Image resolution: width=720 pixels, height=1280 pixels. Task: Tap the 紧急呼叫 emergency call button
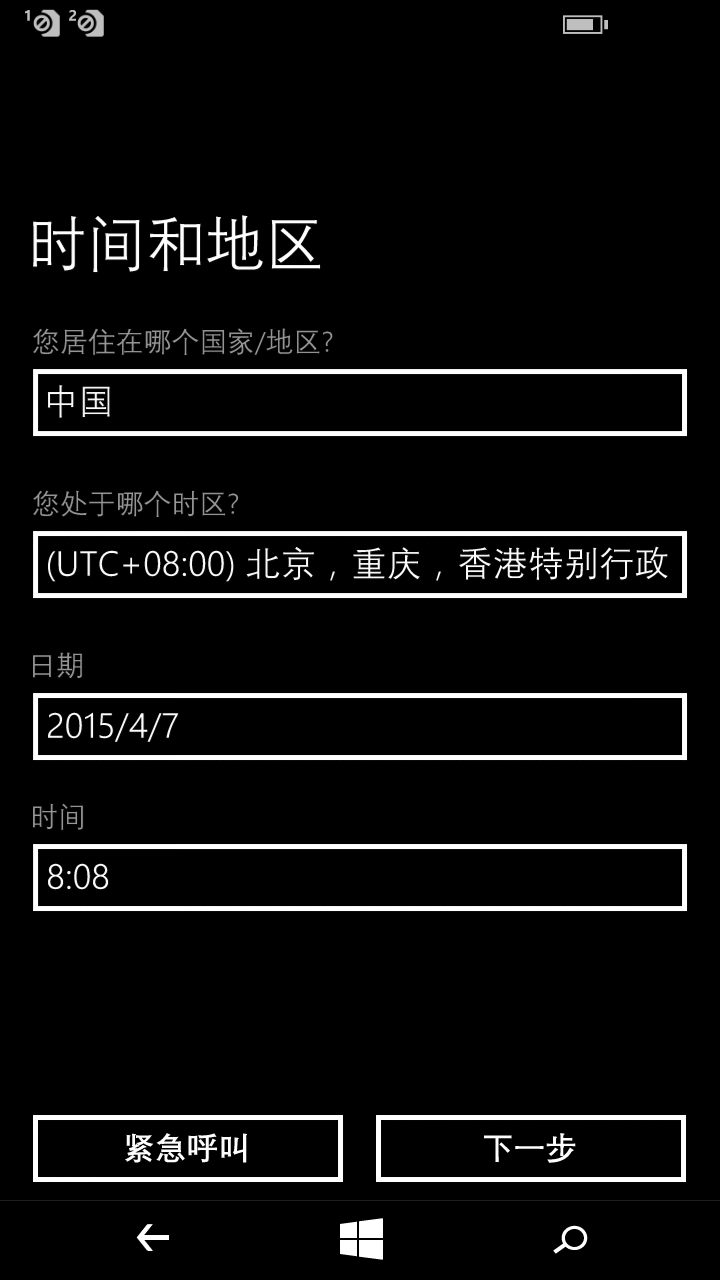point(188,1149)
